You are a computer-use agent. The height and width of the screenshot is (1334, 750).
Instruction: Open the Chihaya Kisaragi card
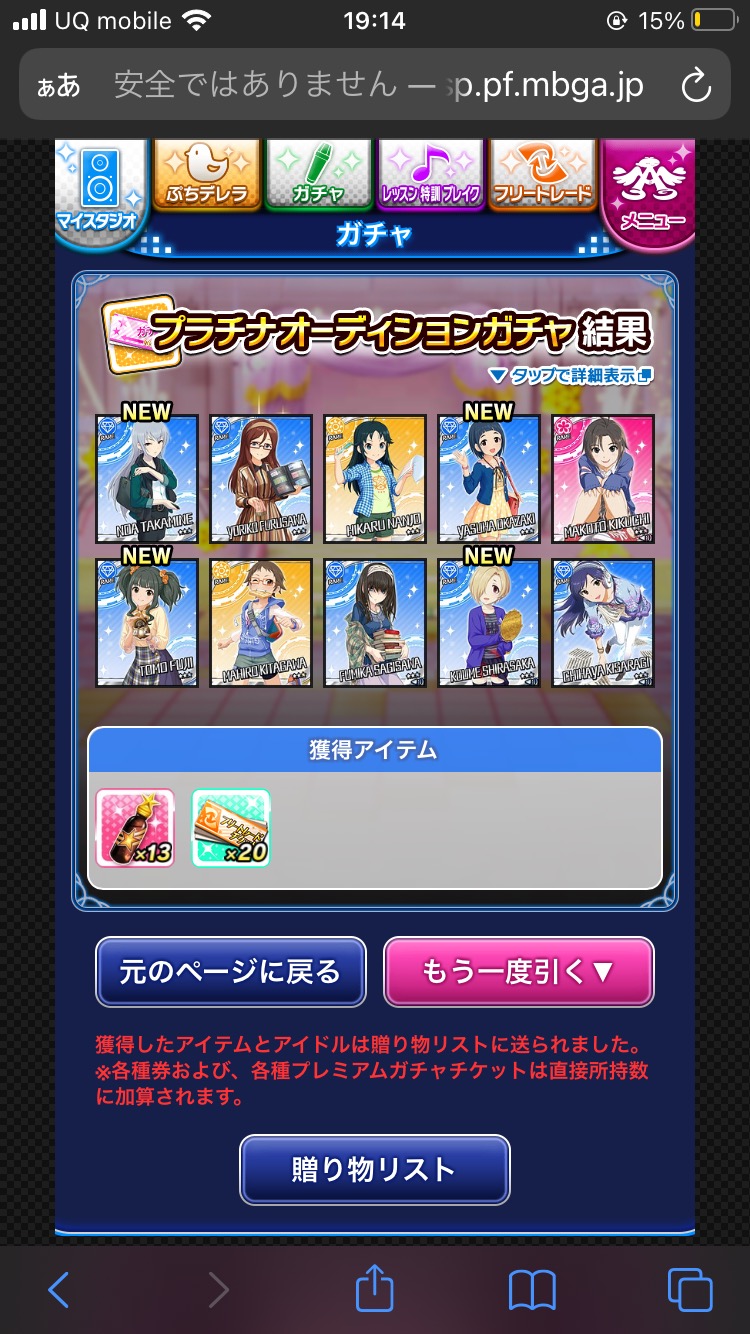603,622
